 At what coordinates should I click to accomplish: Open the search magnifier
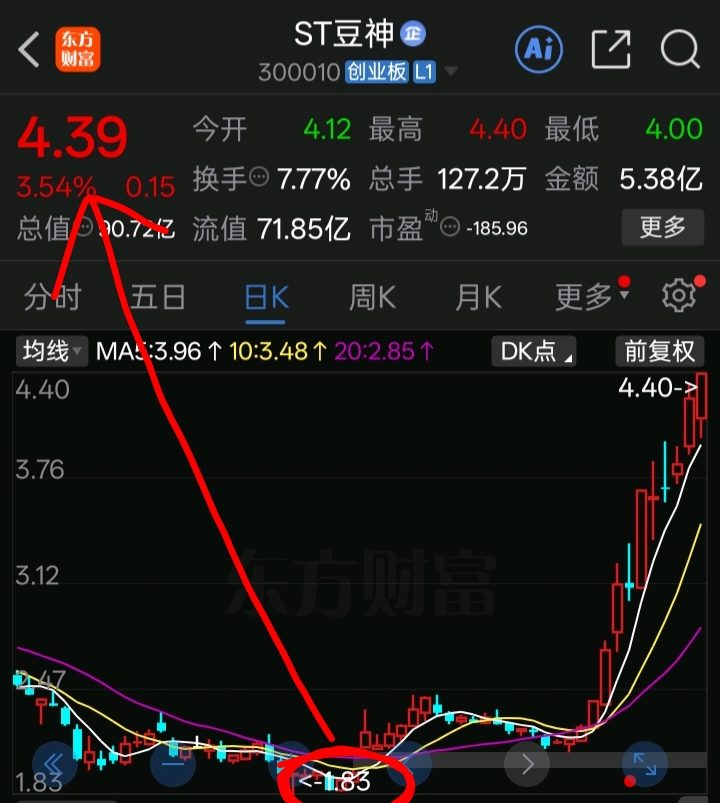pos(680,50)
